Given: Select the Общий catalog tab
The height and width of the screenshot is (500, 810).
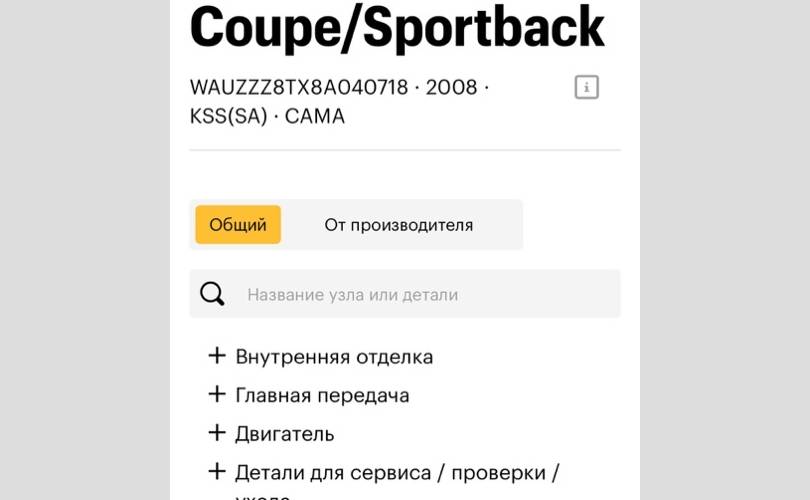Looking at the screenshot, I should coord(238,225).
